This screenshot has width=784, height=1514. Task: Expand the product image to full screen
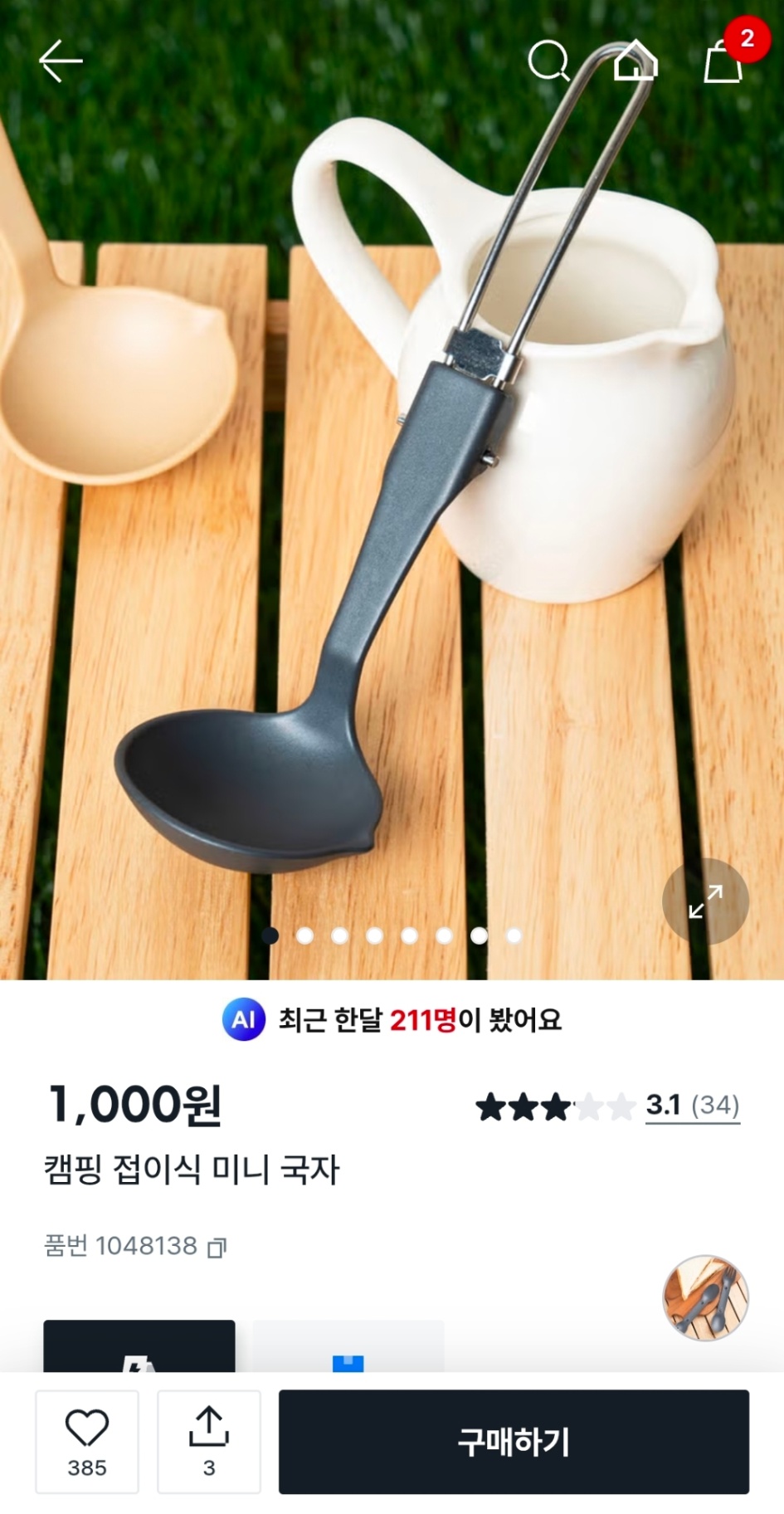click(705, 901)
